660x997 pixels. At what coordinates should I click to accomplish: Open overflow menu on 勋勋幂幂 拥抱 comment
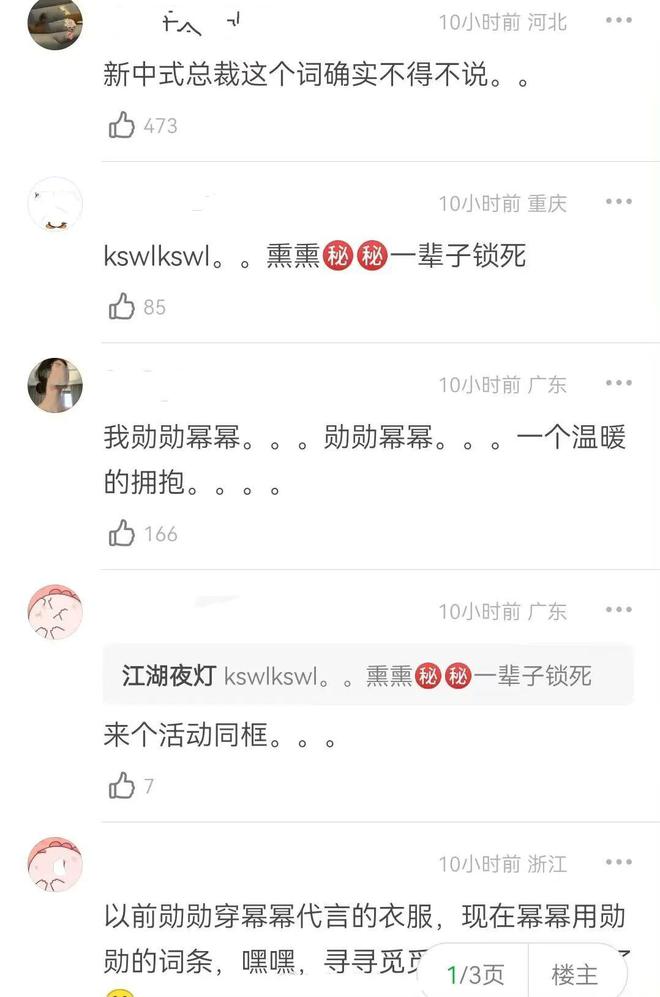pos(618,383)
